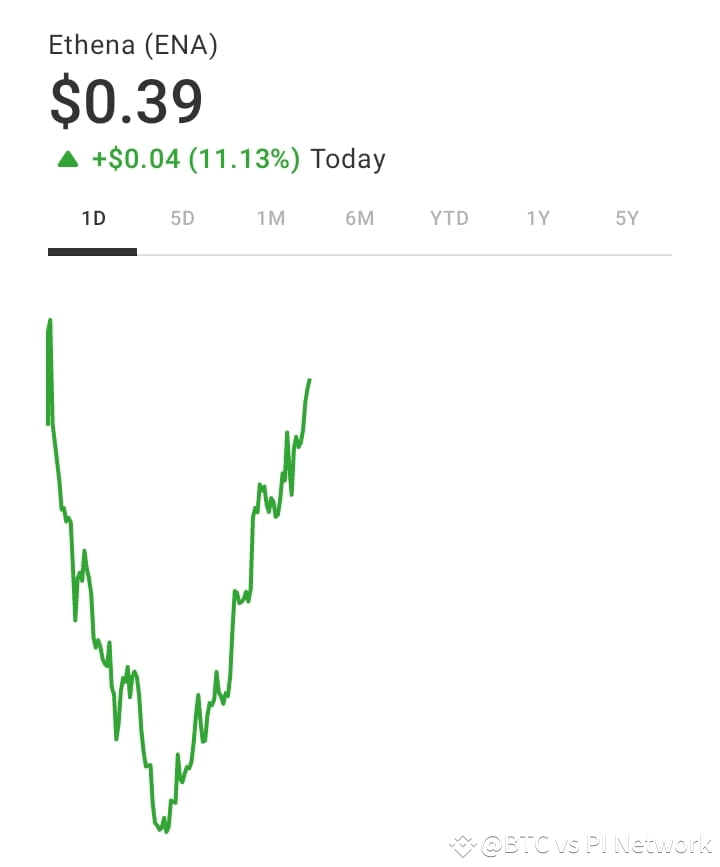View the YTD price chart
This screenshot has height=867, width=720.
pyautogui.click(x=449, y=218)
